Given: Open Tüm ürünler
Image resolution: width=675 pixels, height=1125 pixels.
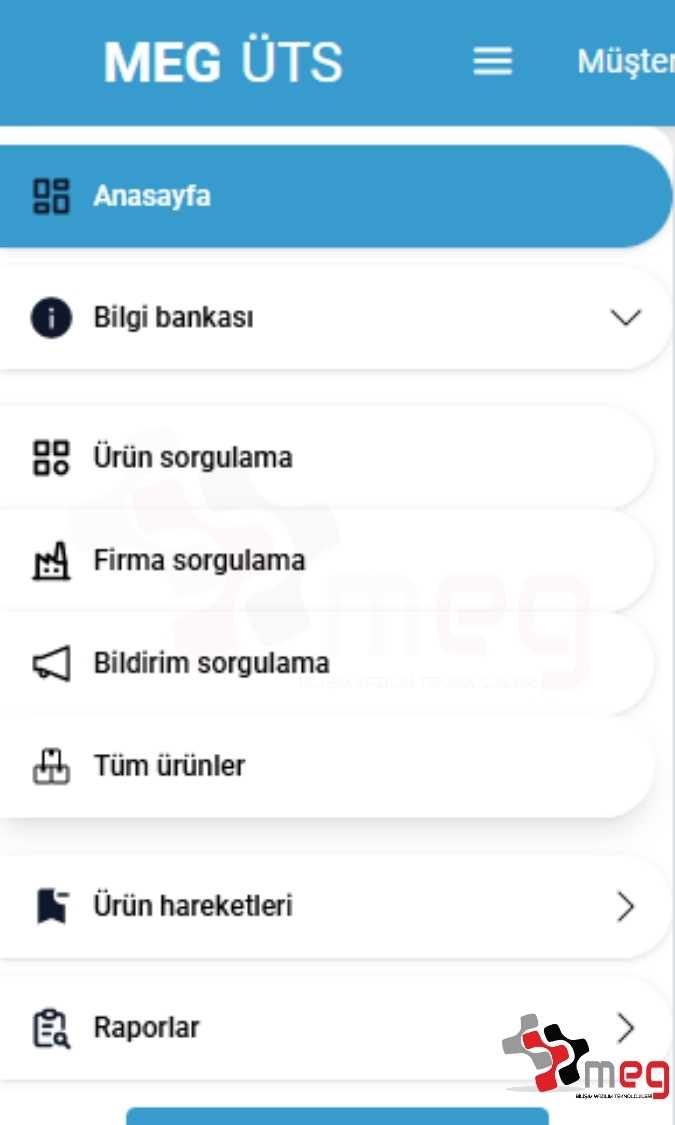Looking at the screenshot, I should [x=169, y=766].
